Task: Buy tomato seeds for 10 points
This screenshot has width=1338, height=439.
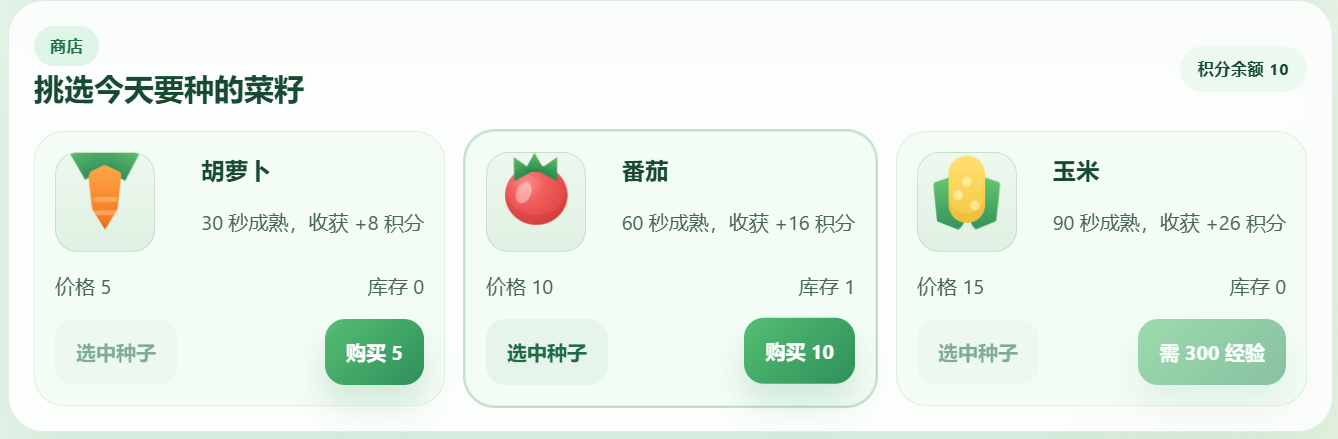Action: point(799,351)
